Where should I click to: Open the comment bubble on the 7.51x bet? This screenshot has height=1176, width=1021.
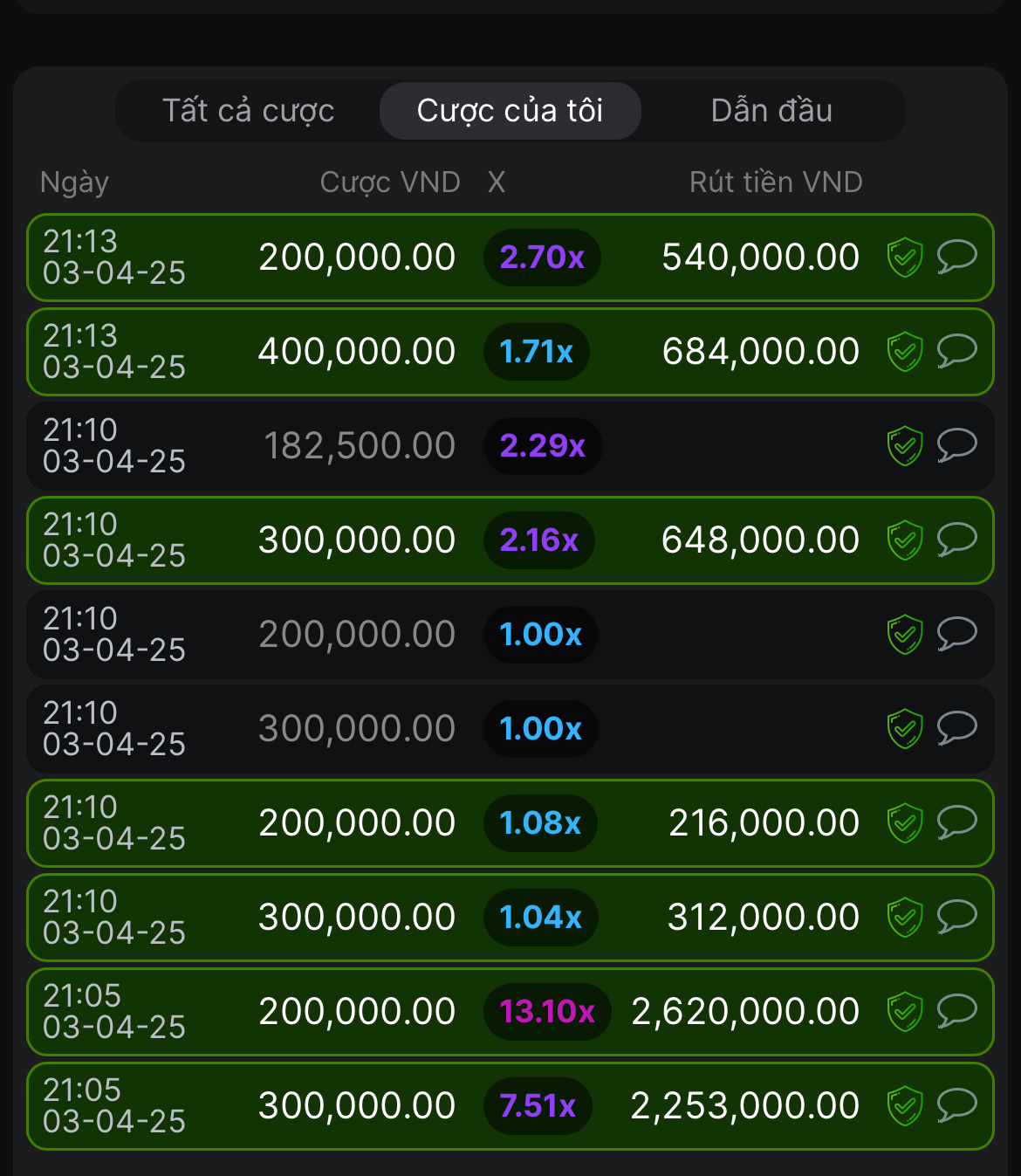click(x=956, y=1105)
